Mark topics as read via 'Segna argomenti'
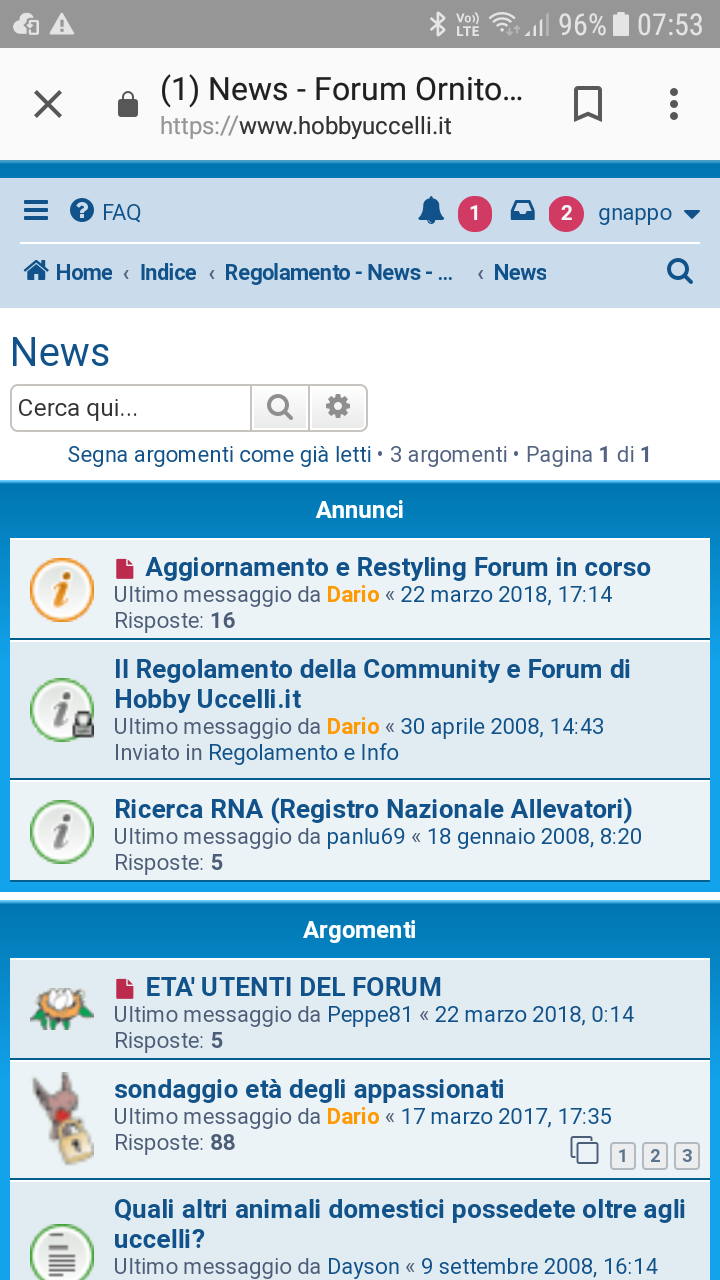The width and height of the screenshot is (720, 1280). tap(219, 455)
